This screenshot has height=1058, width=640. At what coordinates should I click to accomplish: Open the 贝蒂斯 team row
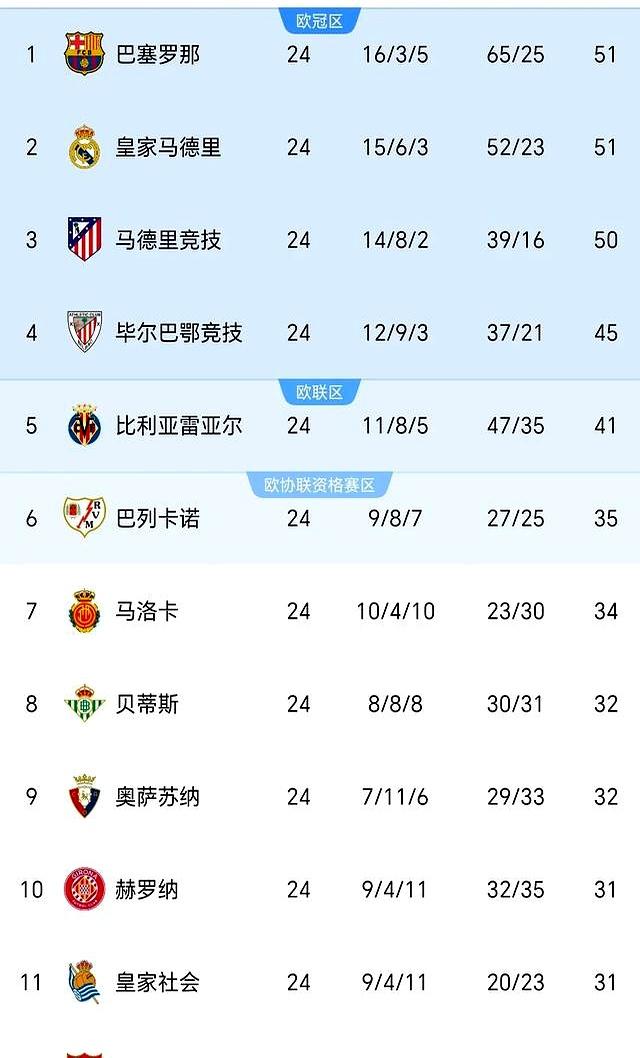click(x=320, y=704)
